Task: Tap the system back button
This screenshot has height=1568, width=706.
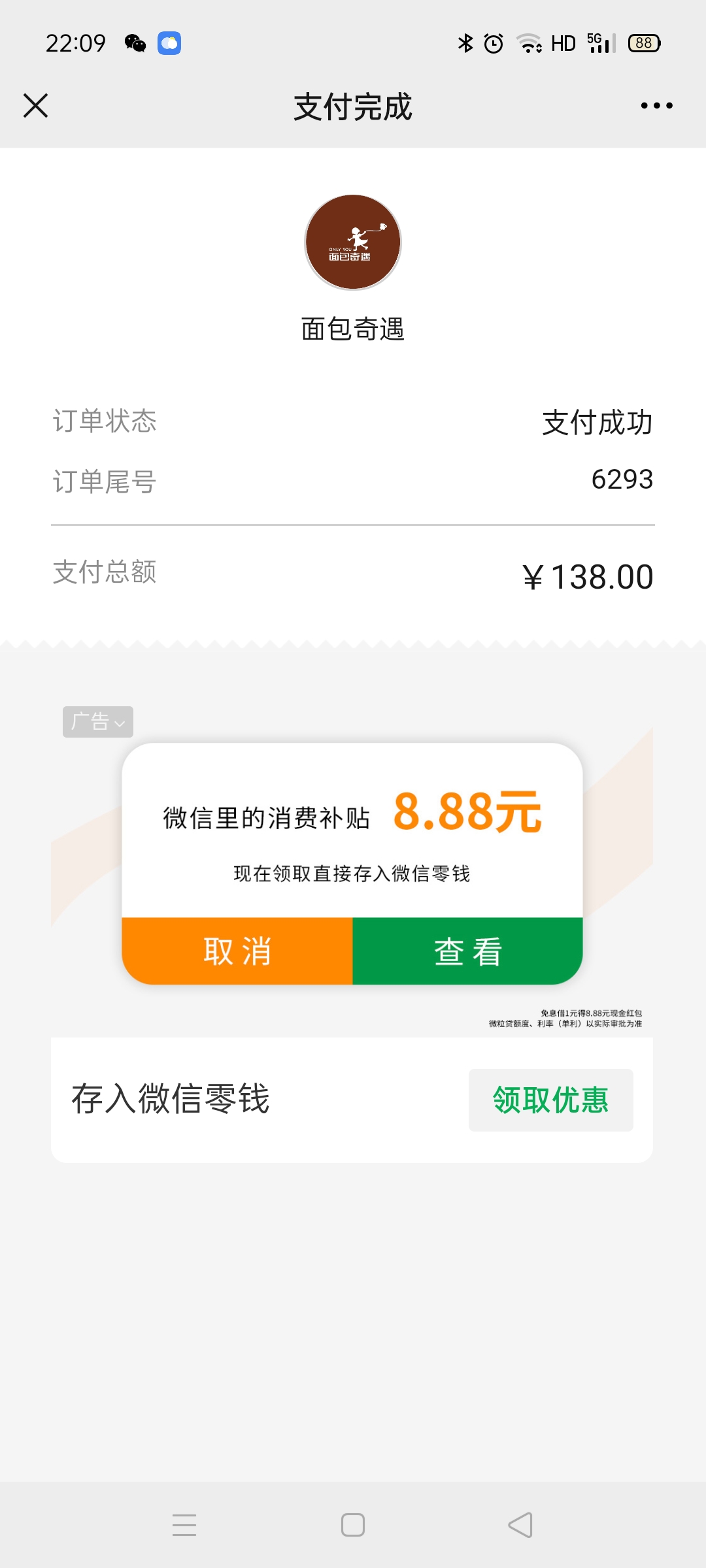Action: pyautogui.click(x=520, y=1526)
